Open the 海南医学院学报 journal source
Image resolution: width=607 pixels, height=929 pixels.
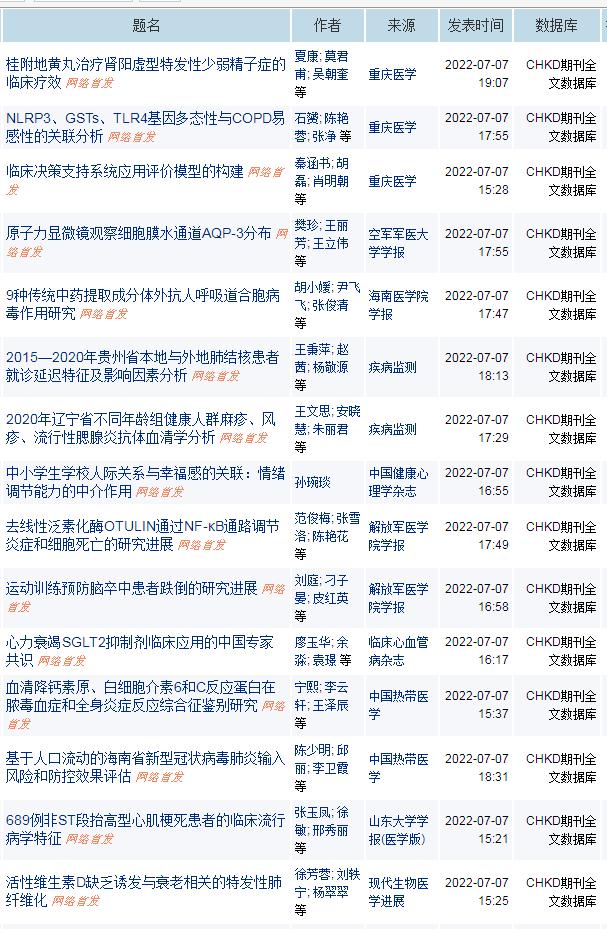(x=397, y=305)
